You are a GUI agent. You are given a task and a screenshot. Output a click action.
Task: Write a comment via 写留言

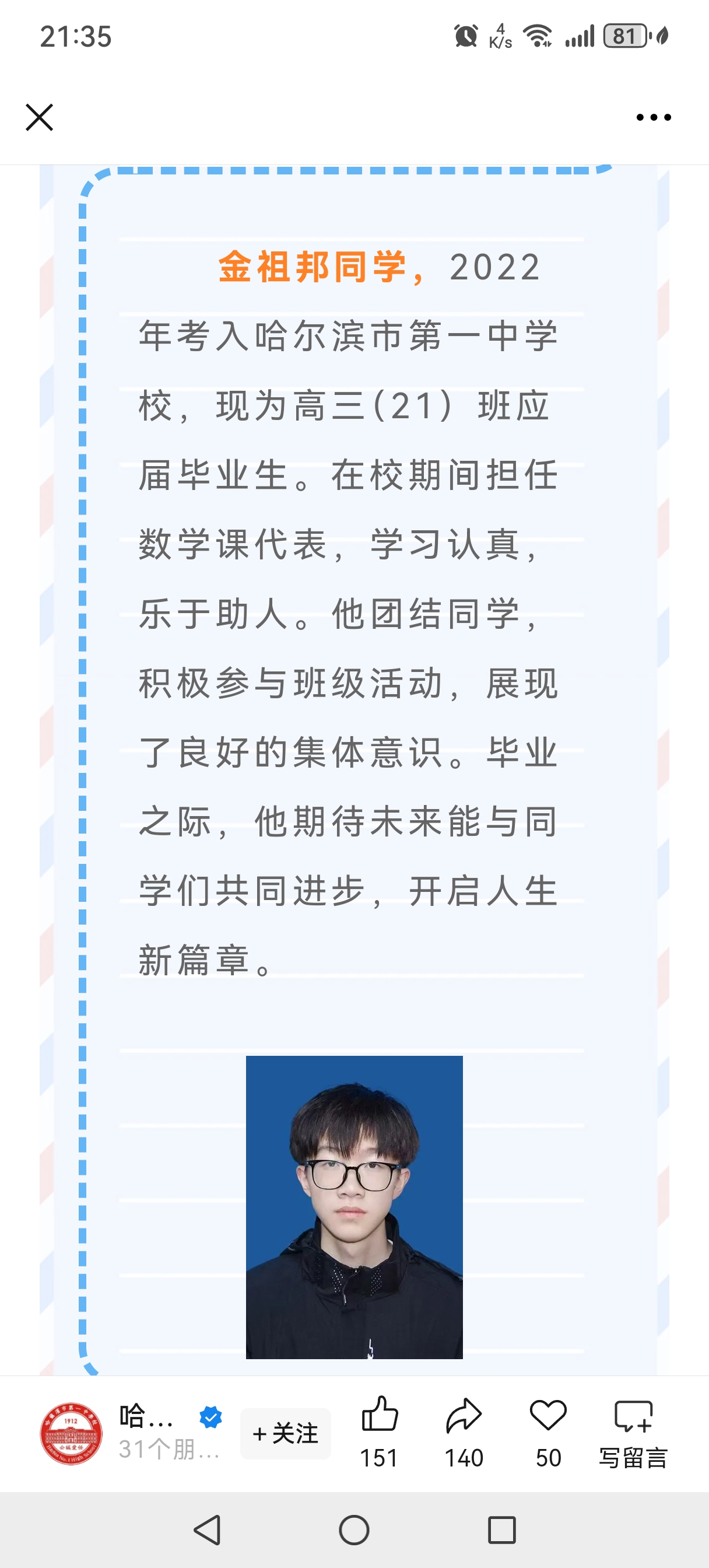click(x=633, y=1430)
